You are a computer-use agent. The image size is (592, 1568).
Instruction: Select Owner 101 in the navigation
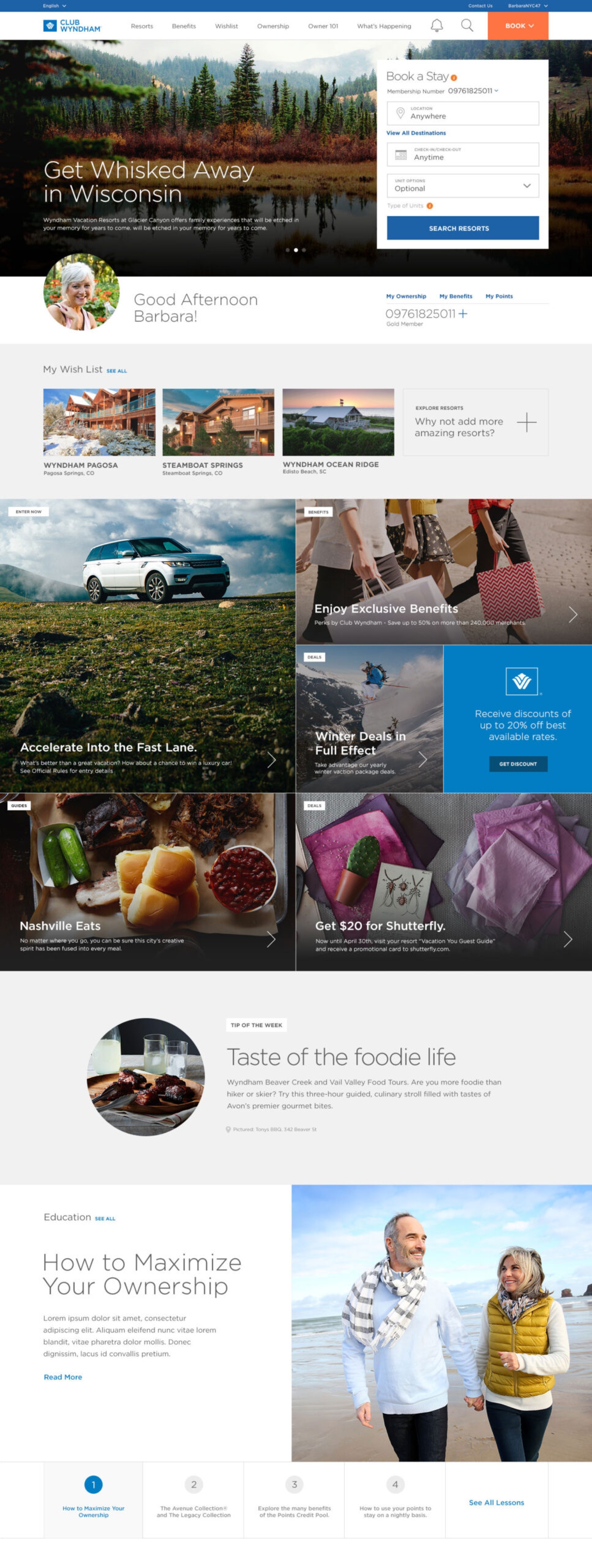[323, 26]
